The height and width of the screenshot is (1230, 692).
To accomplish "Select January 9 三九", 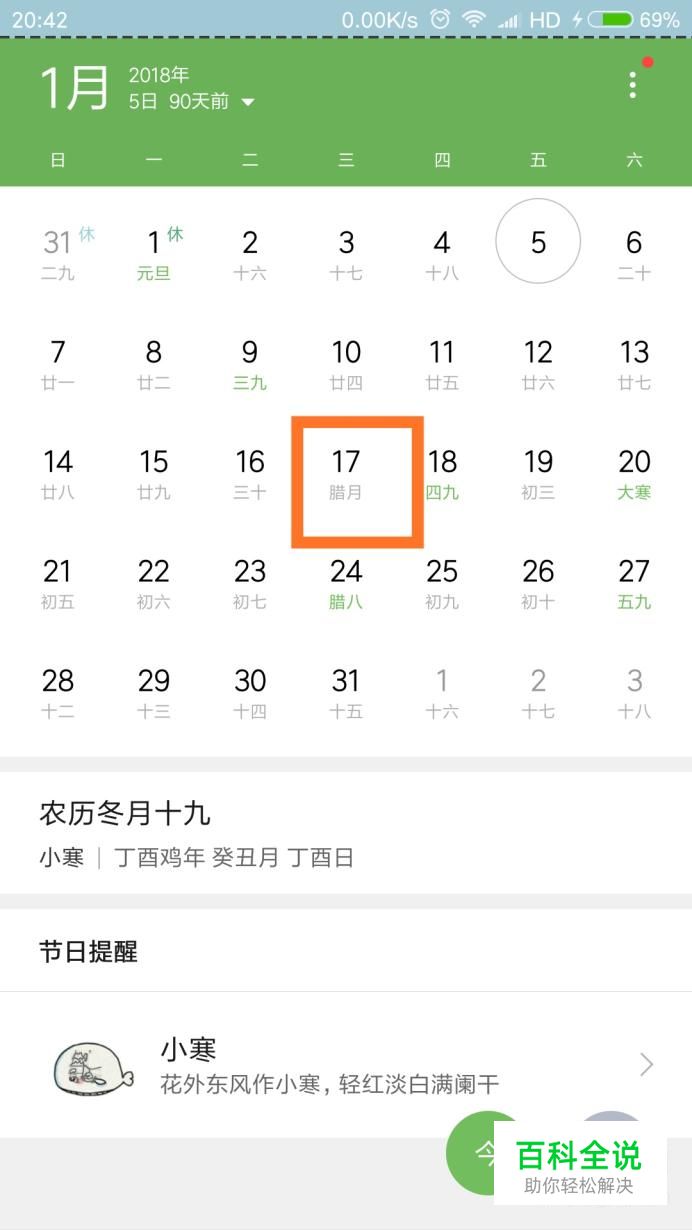I will pos(250,364).
